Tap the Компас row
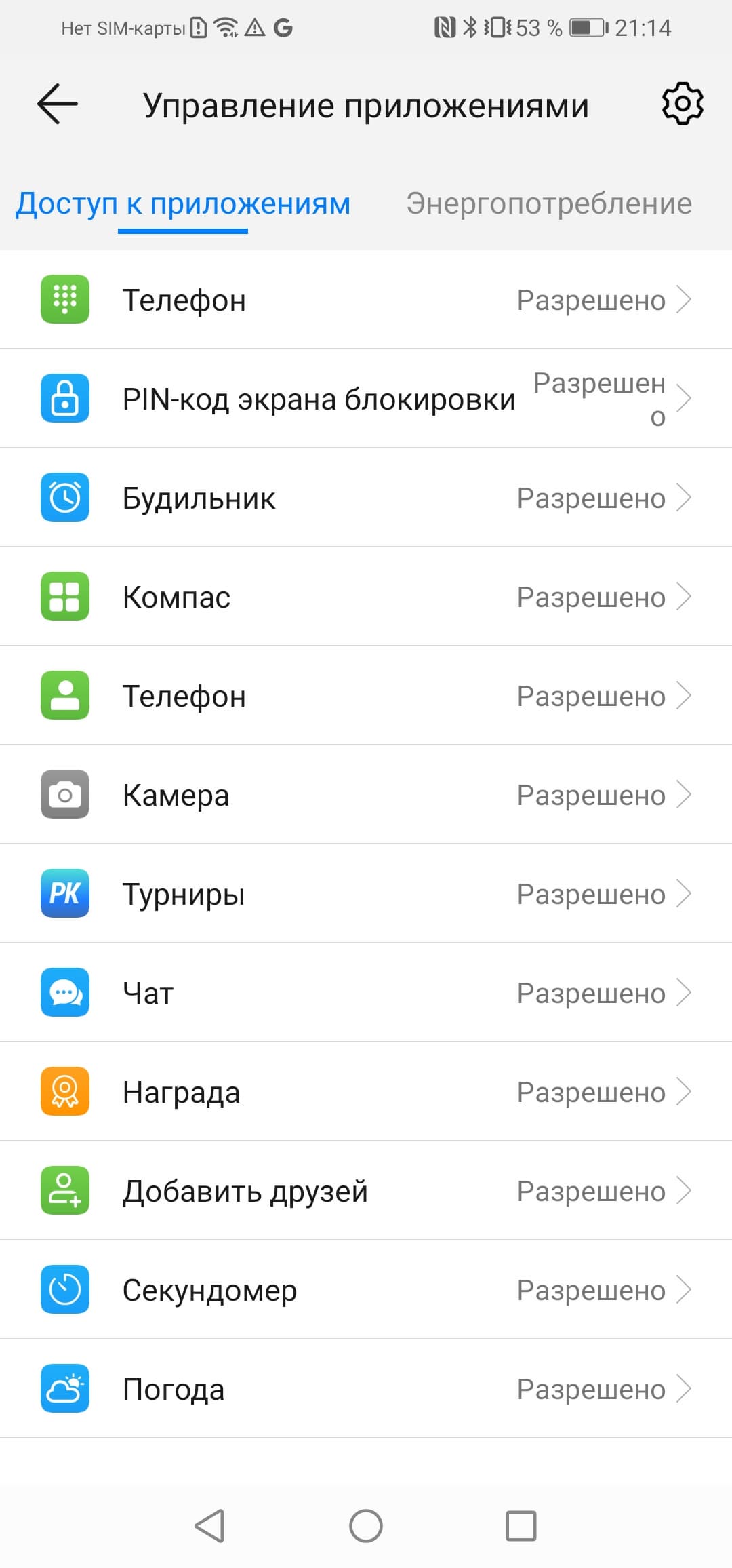 [x=366, y=597]
